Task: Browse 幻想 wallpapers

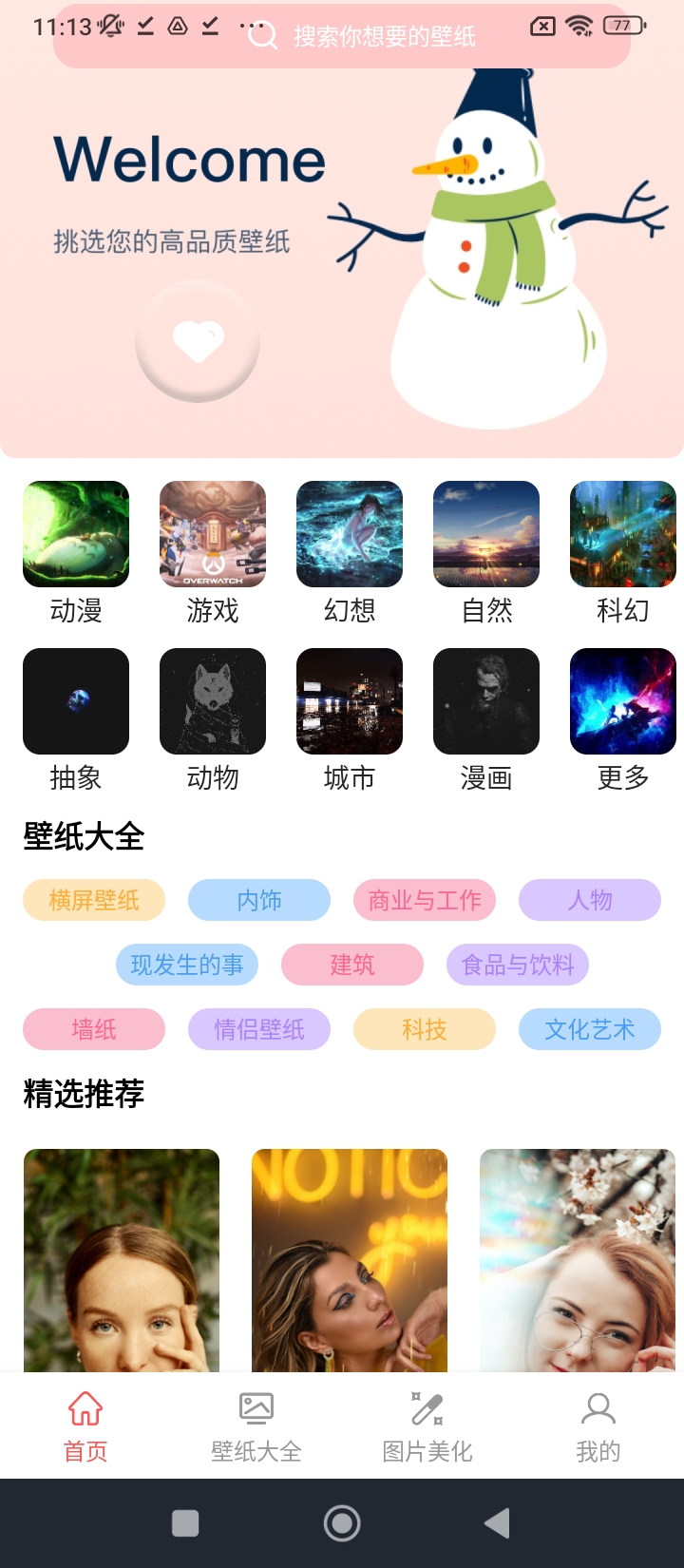Action: [x=350, y=535]
